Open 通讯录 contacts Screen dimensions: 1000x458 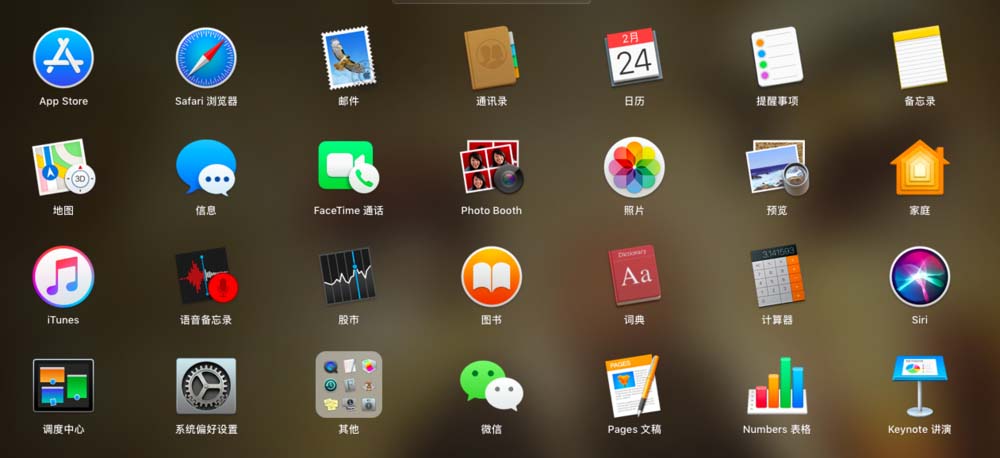point(491,58)
